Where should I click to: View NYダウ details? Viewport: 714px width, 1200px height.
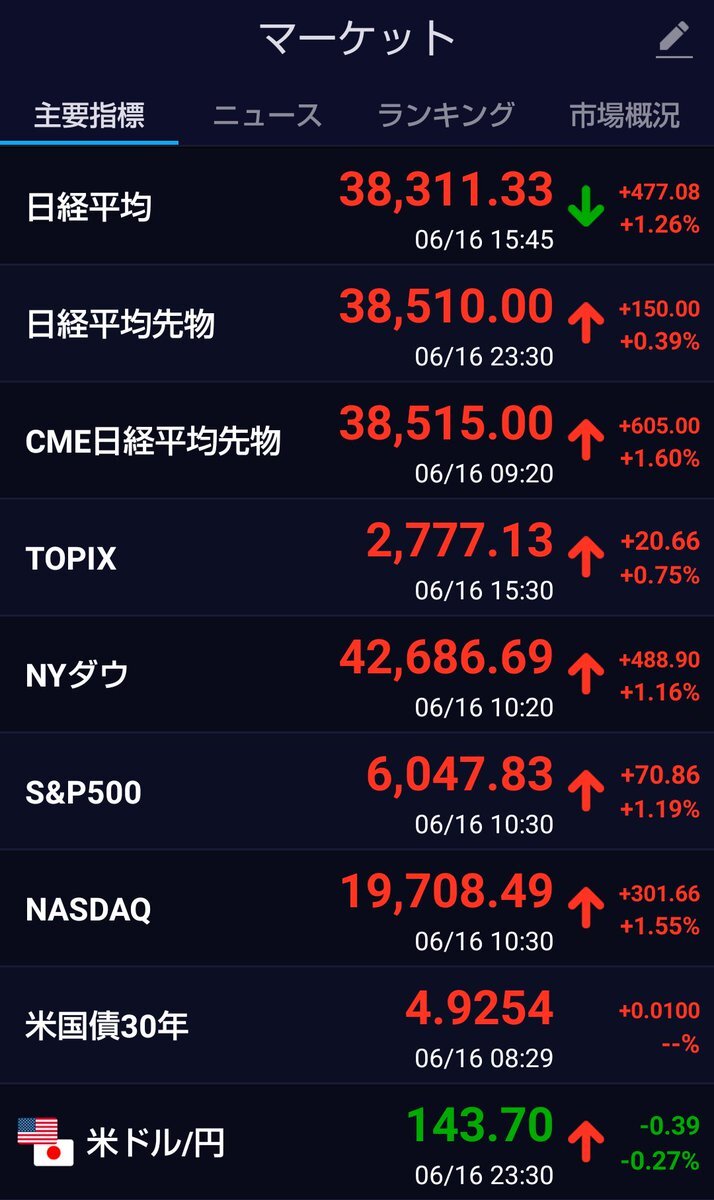point(357,675)
